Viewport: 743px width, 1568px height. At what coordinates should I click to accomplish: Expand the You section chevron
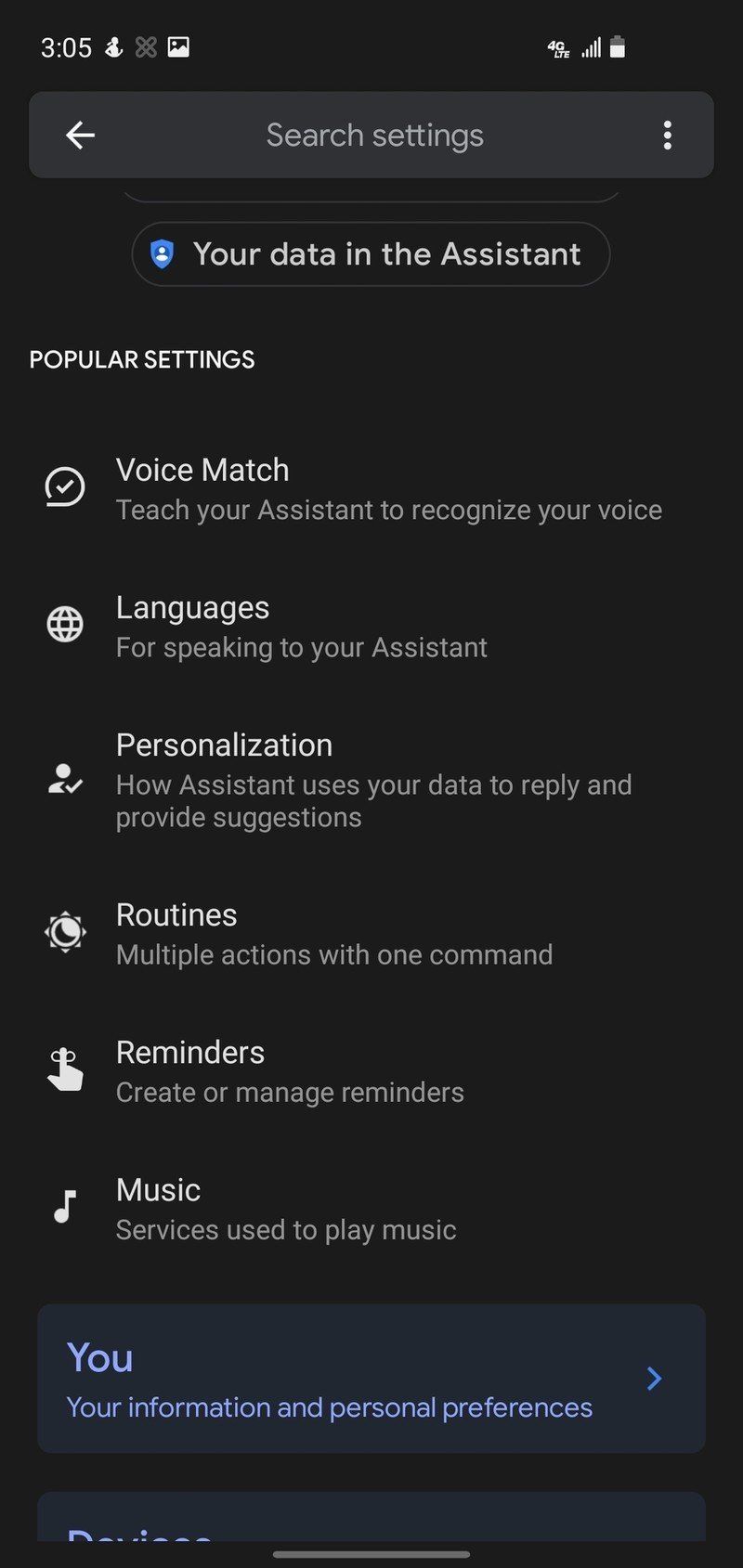click(654, 1379)
